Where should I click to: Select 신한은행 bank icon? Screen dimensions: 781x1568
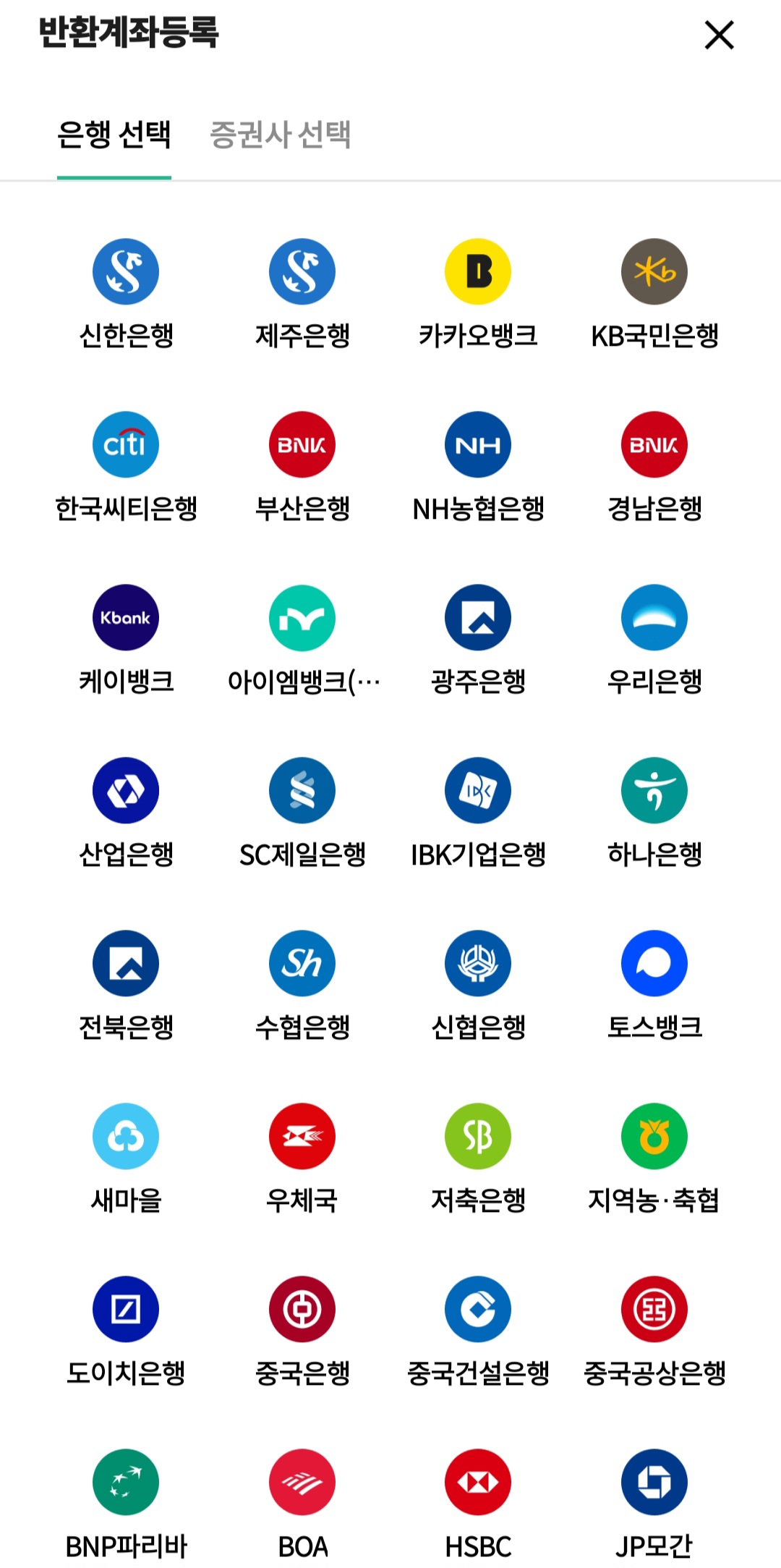(126, 271)
